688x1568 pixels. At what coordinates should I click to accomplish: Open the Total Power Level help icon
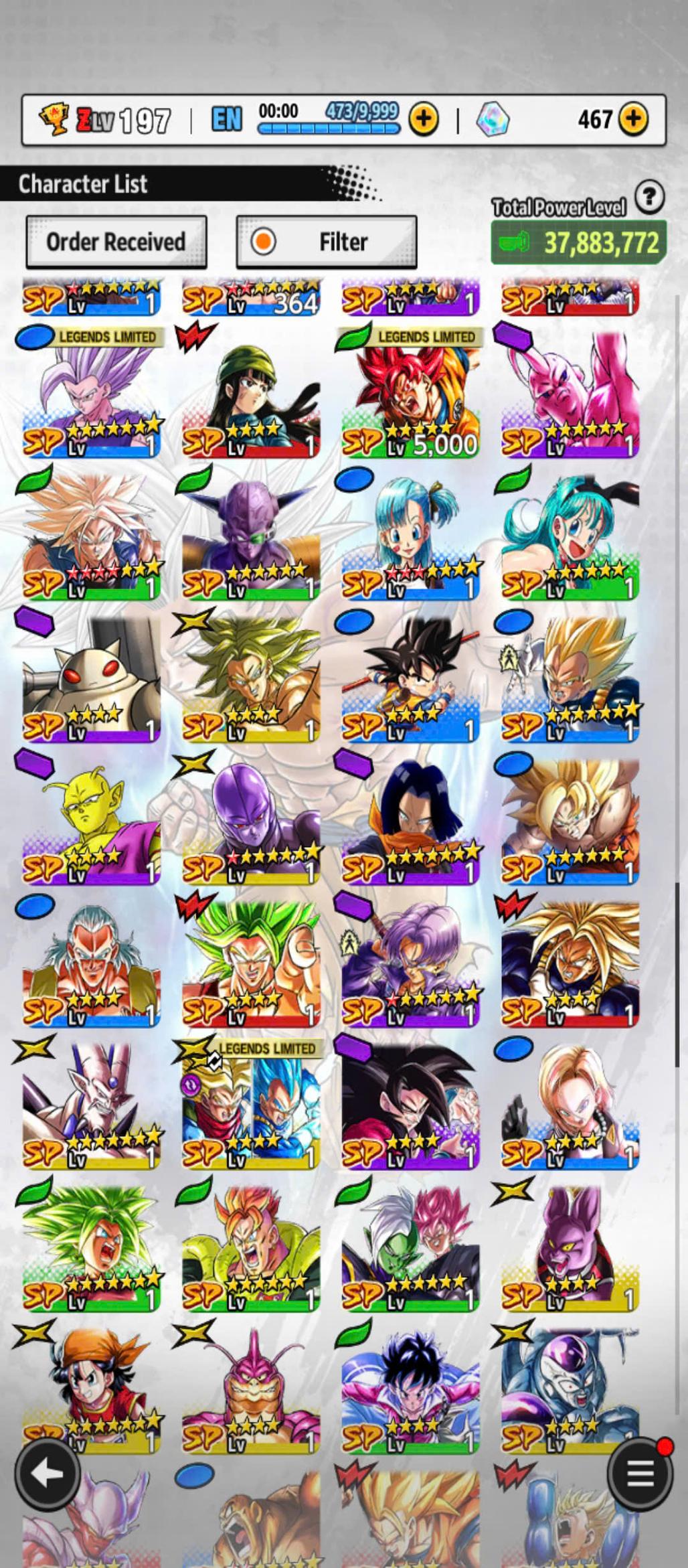click(649, 198)
